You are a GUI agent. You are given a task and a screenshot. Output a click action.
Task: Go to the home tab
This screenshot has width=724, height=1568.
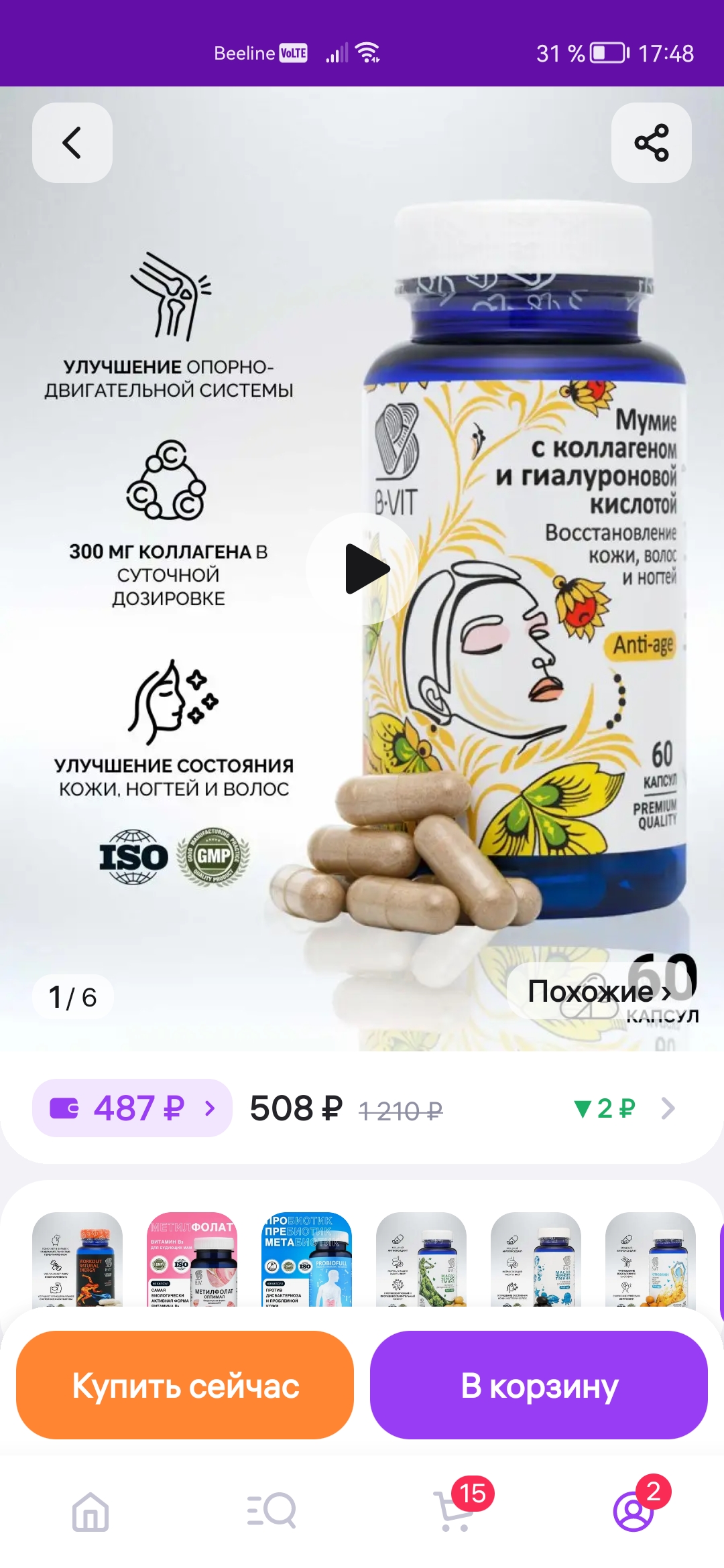90,1512
